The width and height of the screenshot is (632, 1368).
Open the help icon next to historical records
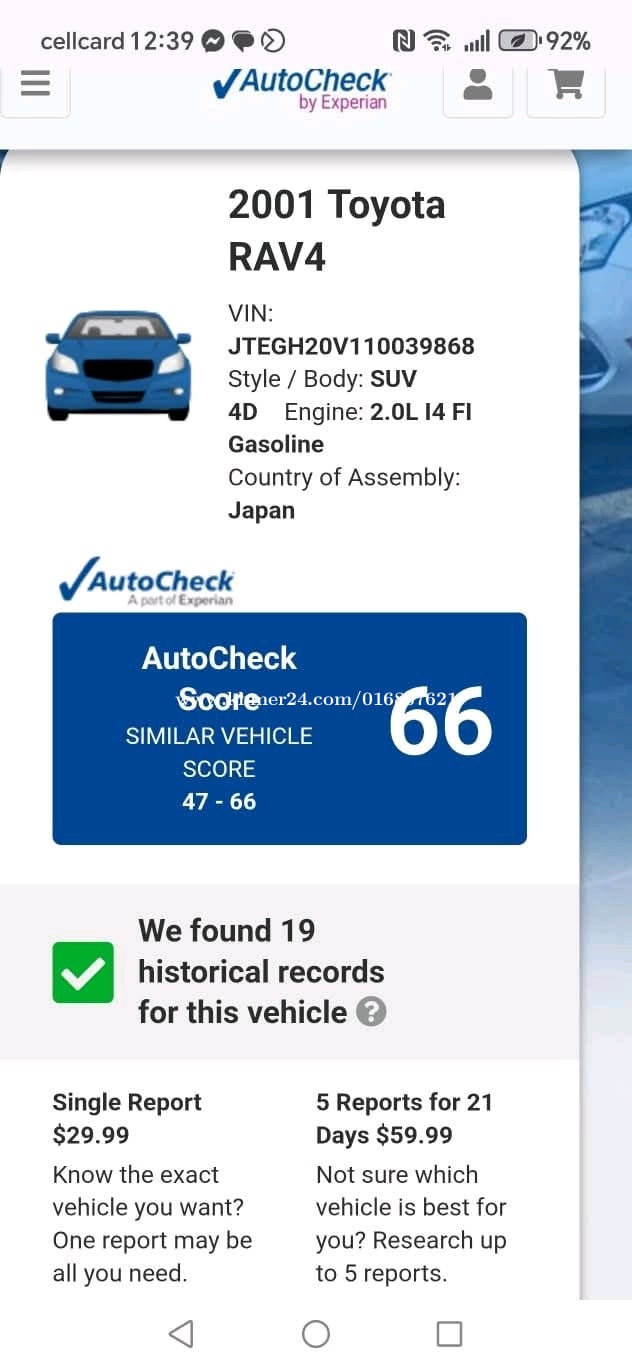pos(371,1012)
